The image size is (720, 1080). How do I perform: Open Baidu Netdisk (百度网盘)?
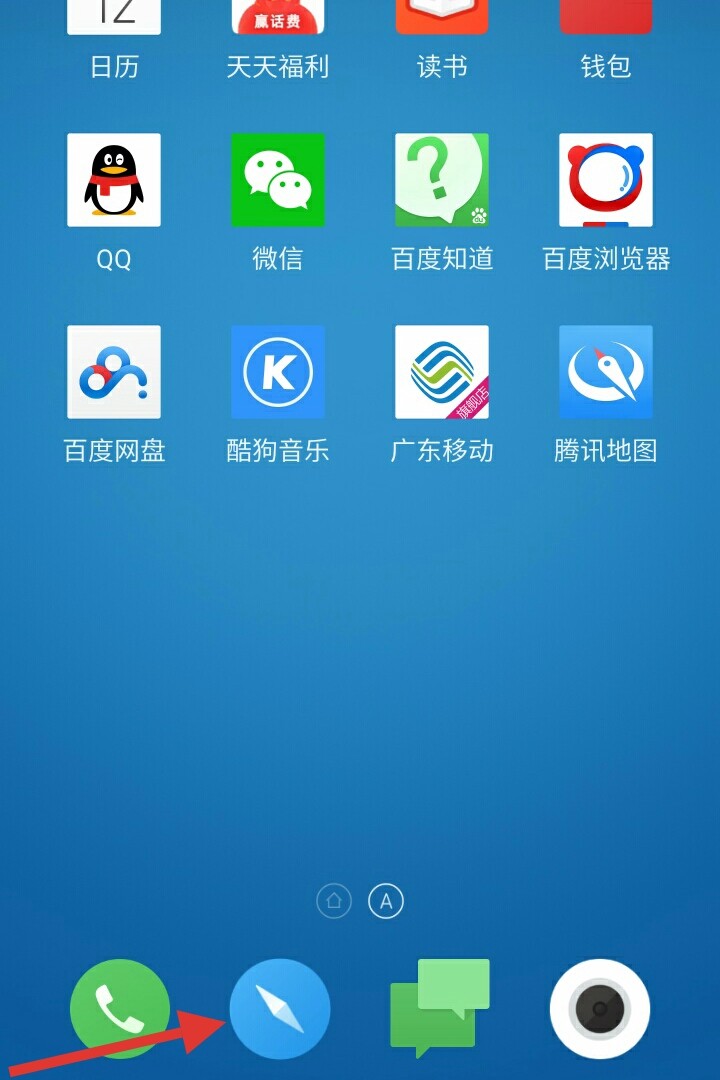pyautogui.click(x=113, y=371)
